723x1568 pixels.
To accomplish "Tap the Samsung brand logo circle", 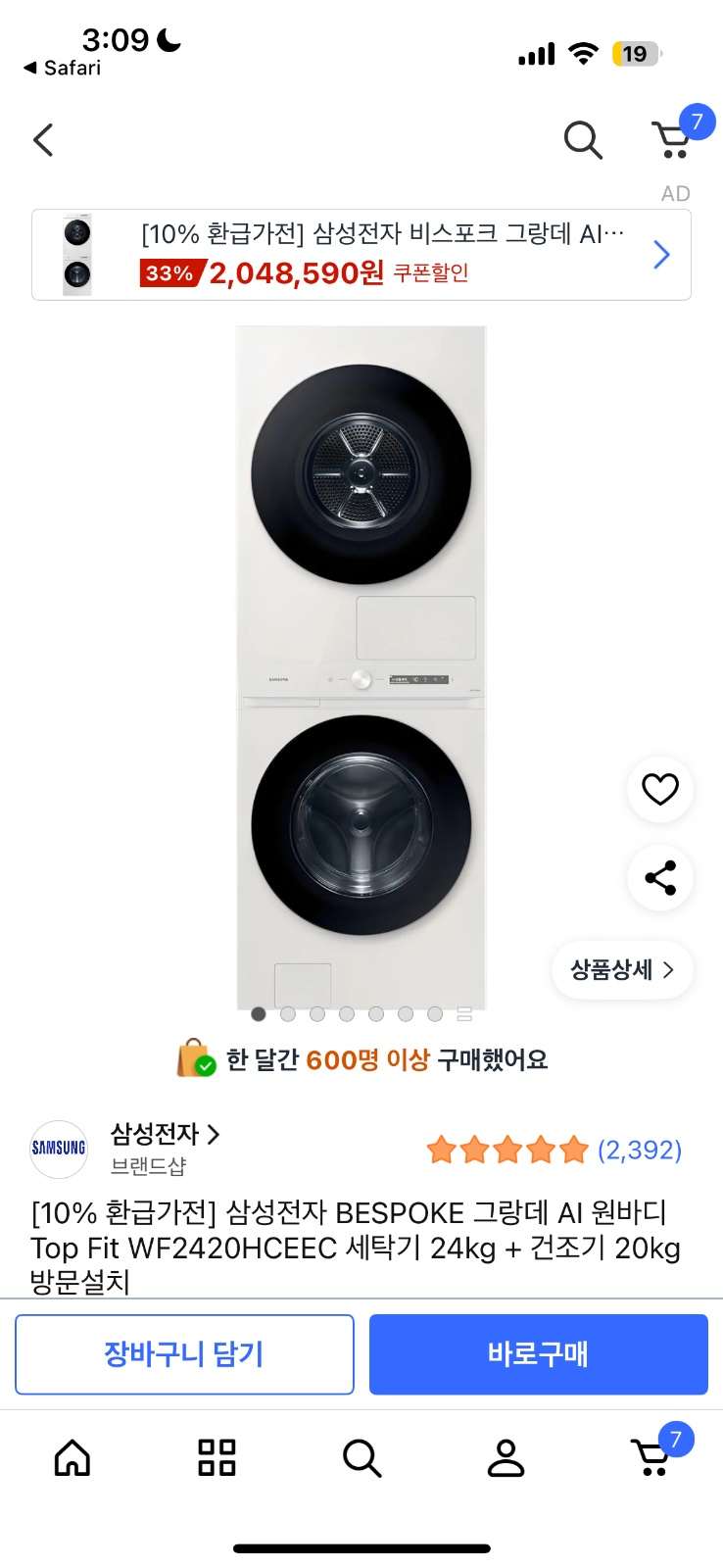I will [x=58, y=1149].
